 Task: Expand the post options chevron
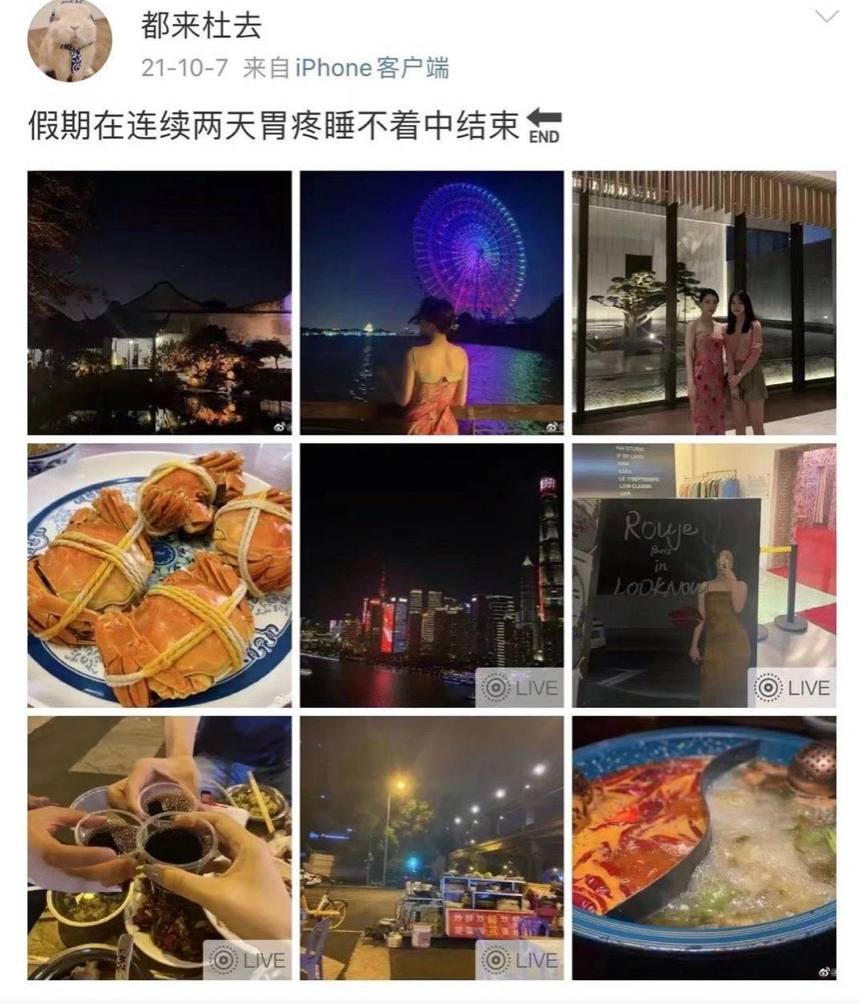[826, 17]
